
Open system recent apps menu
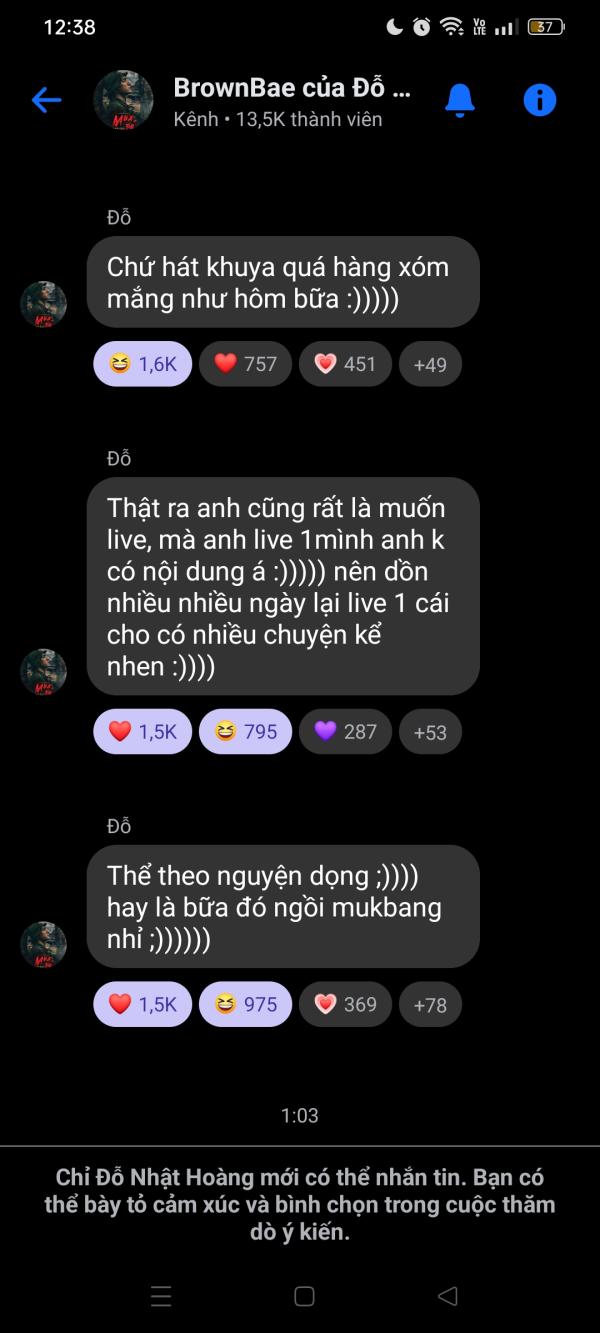point(161,1297)
